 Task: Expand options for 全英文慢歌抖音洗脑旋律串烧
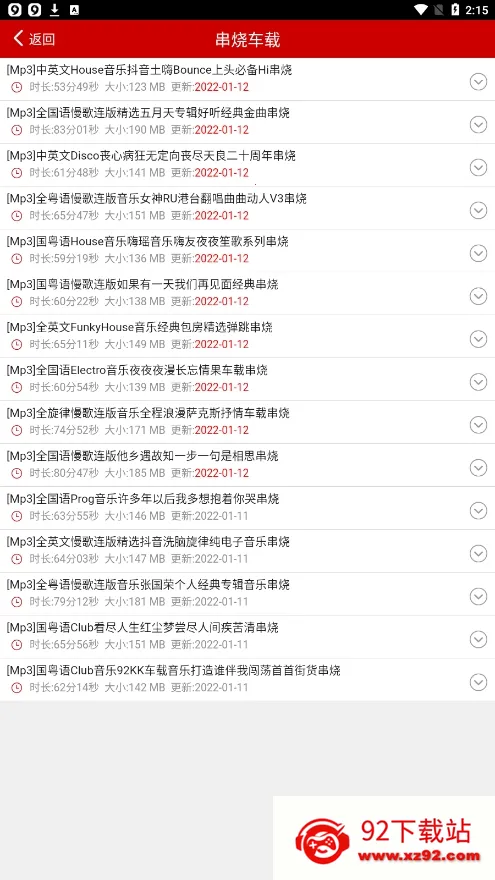[x=478, y=553]
